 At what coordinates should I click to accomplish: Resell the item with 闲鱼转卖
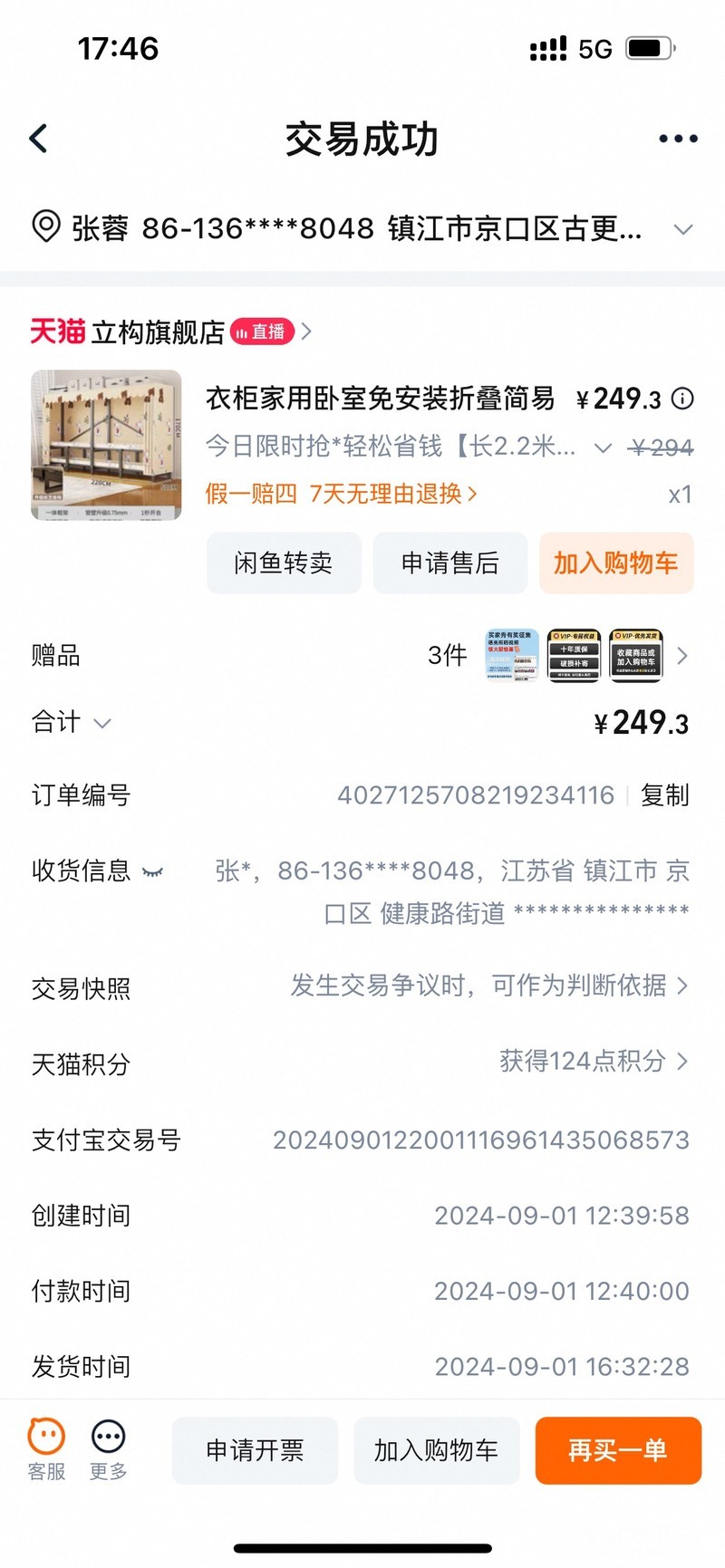pyautogui.click(x=284, y=563)
